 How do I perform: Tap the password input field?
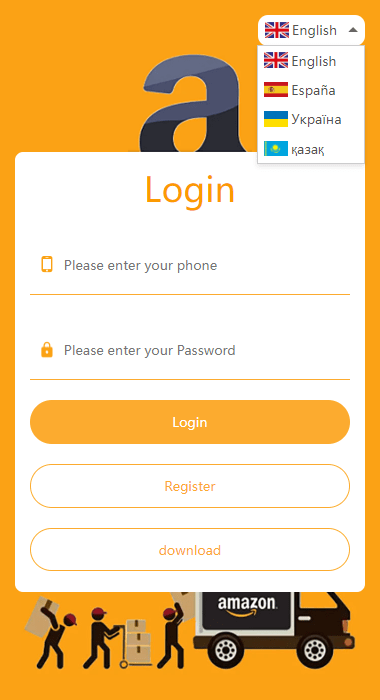tap(190, 350)
